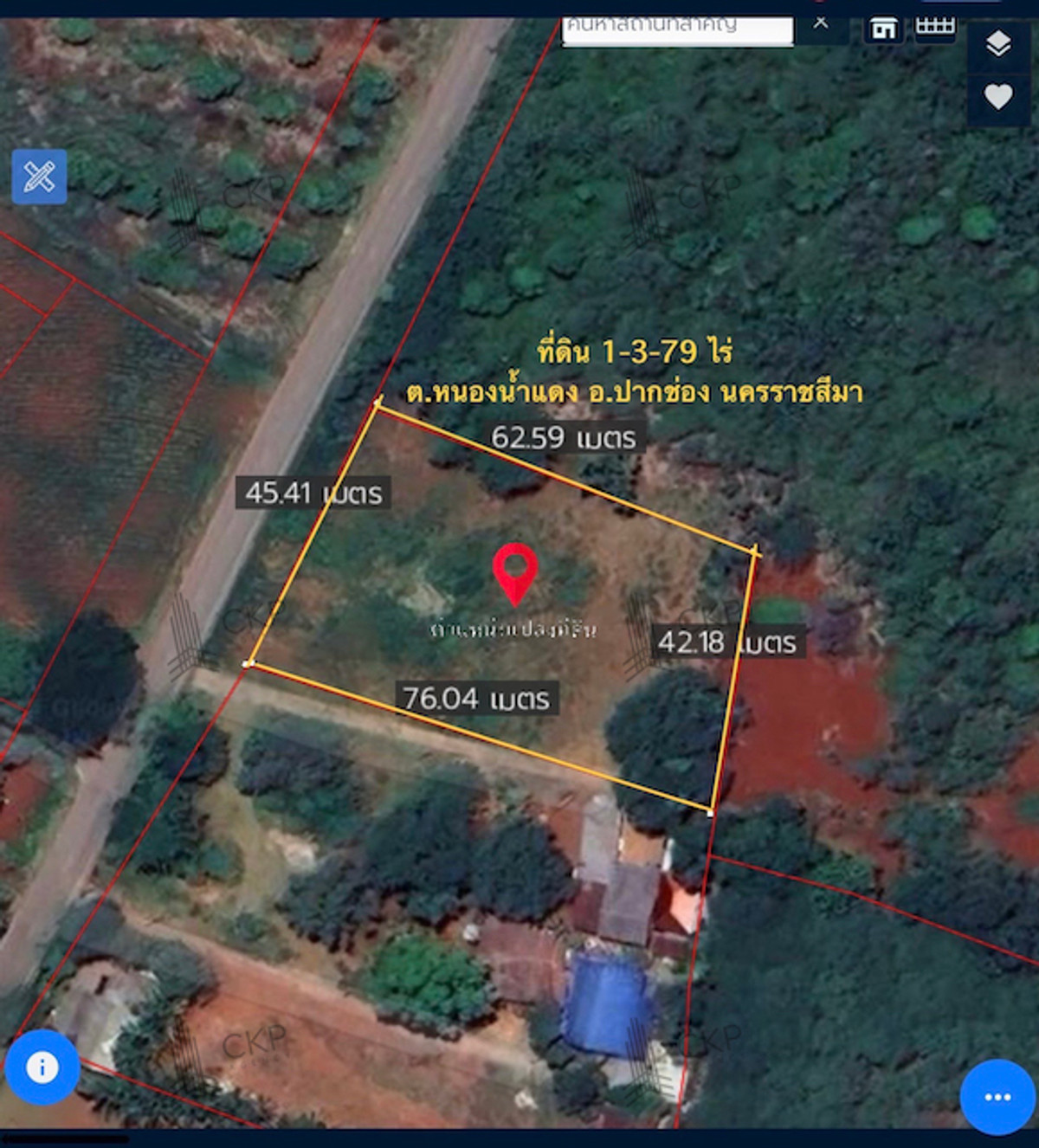This screenshot has width=1039, height=1148.
Task: Clear the search box with the X
Action: coord(821,24)
